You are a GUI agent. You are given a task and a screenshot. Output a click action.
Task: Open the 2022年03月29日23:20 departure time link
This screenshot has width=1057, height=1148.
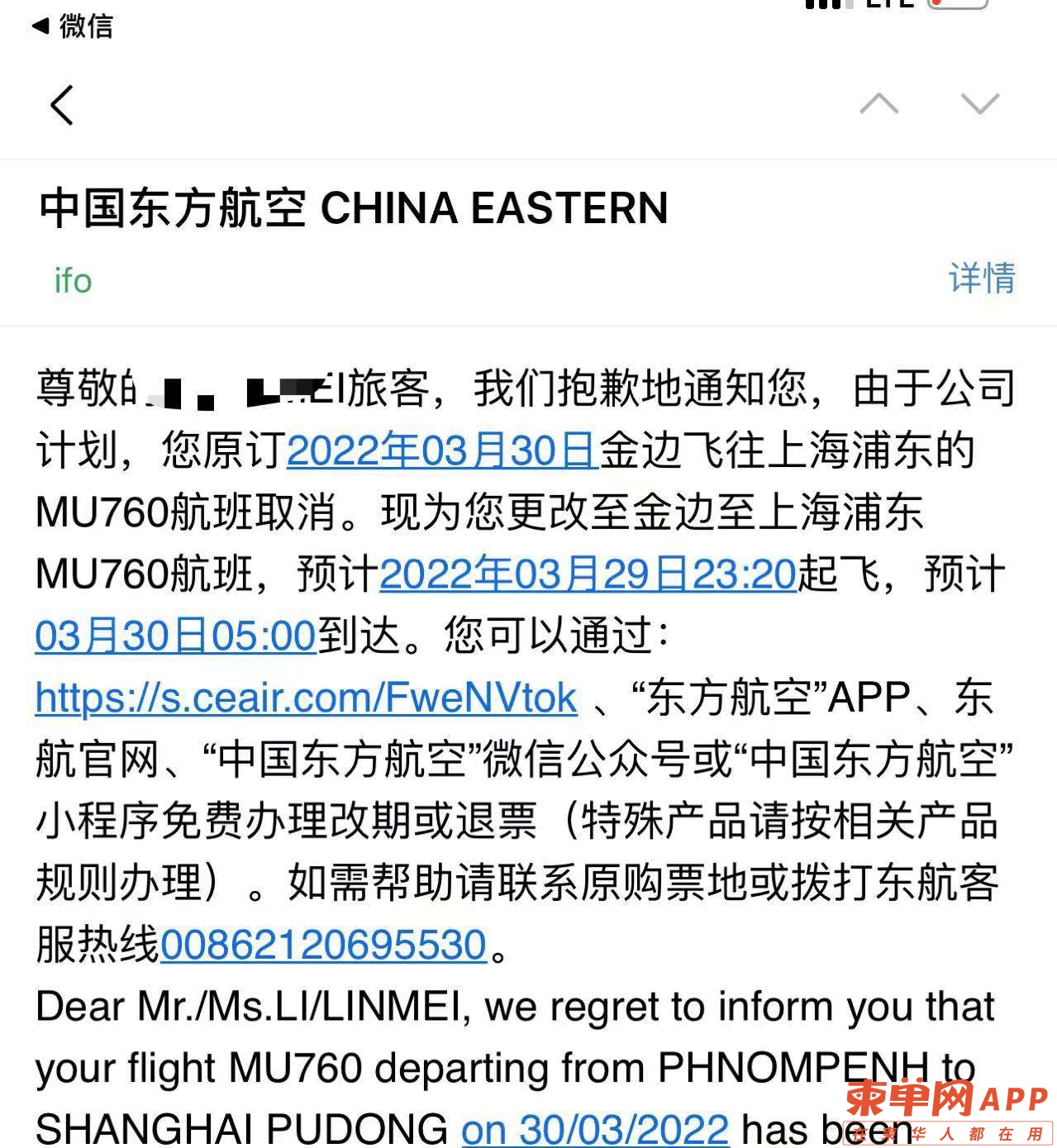click(588, 574)
